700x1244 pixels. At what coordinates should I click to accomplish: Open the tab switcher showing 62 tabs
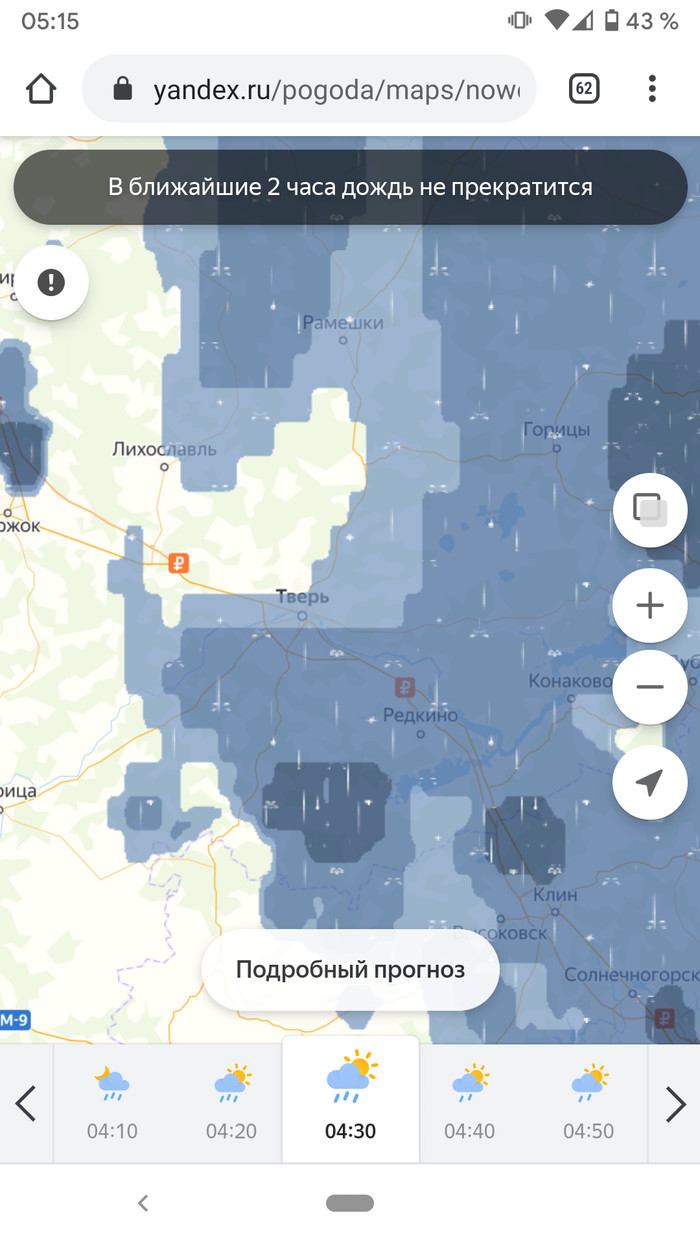point(584,89)
